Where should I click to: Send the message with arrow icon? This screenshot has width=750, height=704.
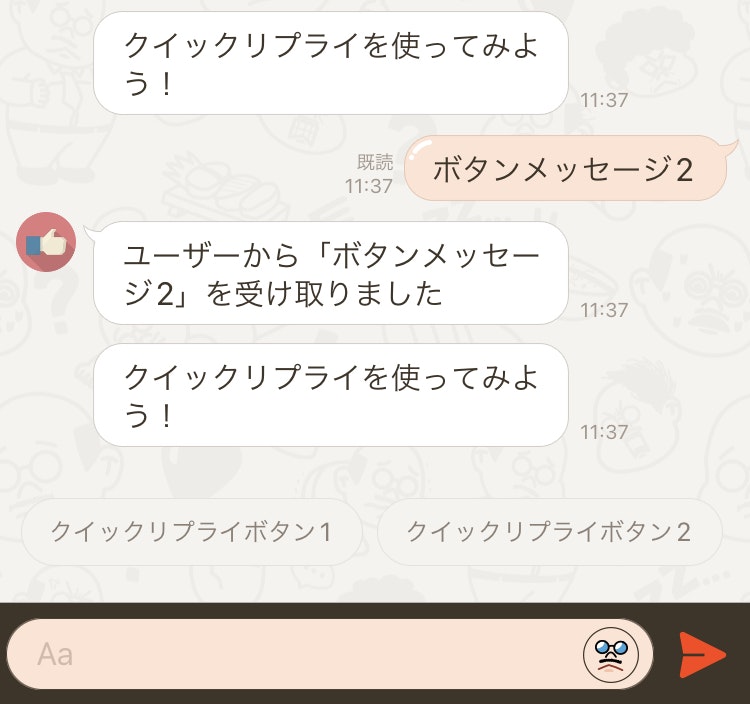coord(702,654)
